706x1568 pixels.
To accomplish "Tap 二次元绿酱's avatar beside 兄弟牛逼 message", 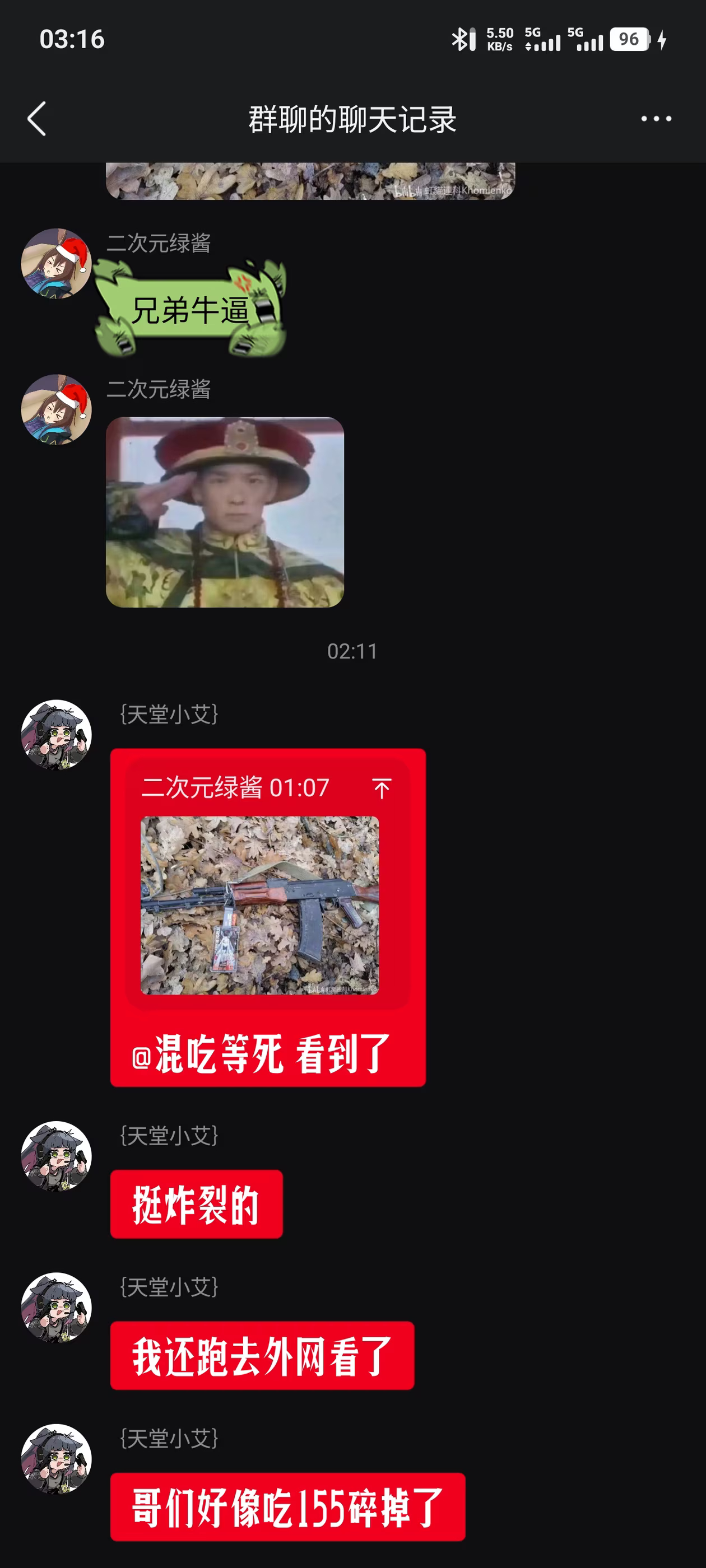I will tap(56, 264).
